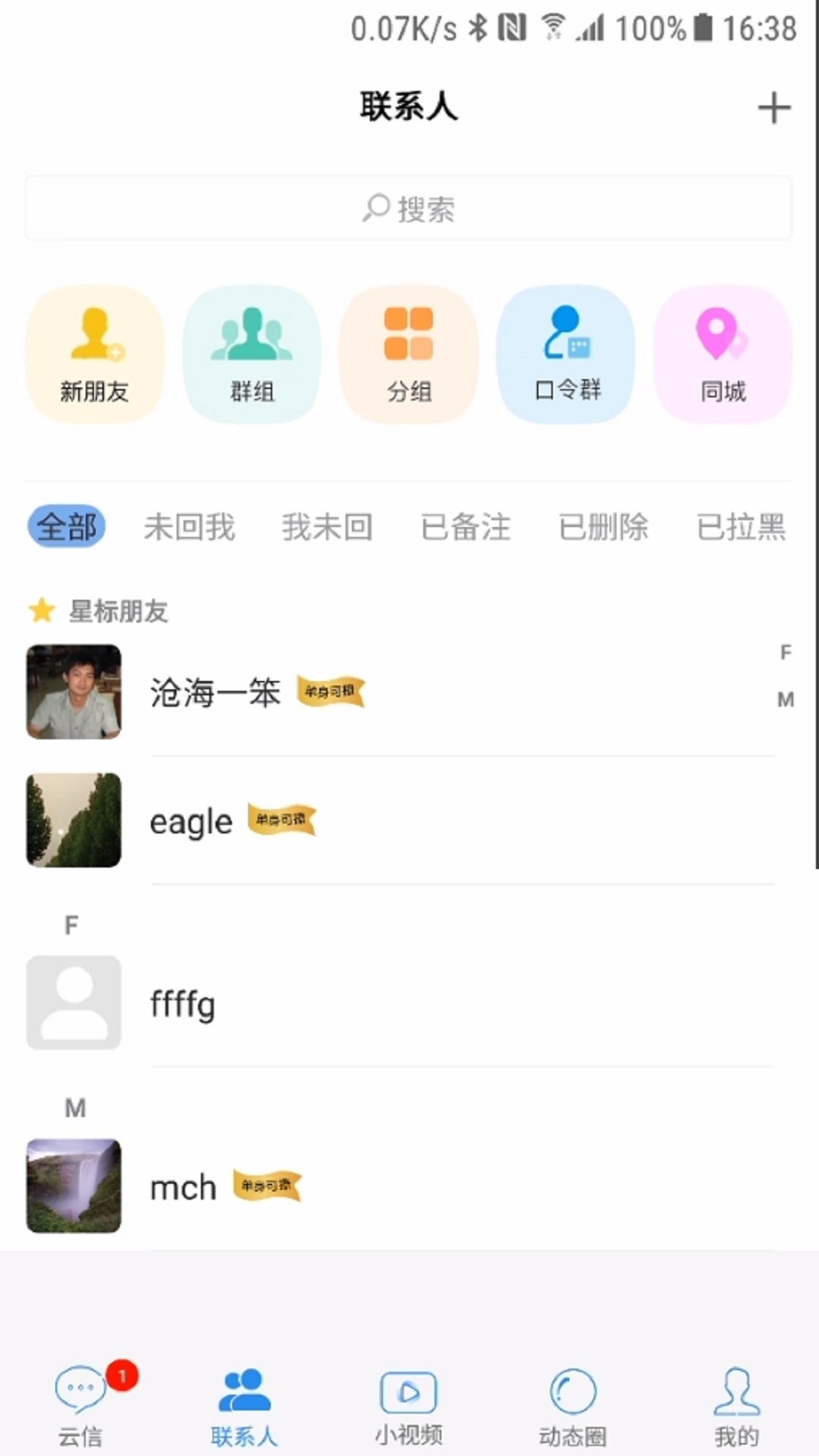Open the 搜索 search box
The image size is (819, 1456).
[x=409, y=209]
